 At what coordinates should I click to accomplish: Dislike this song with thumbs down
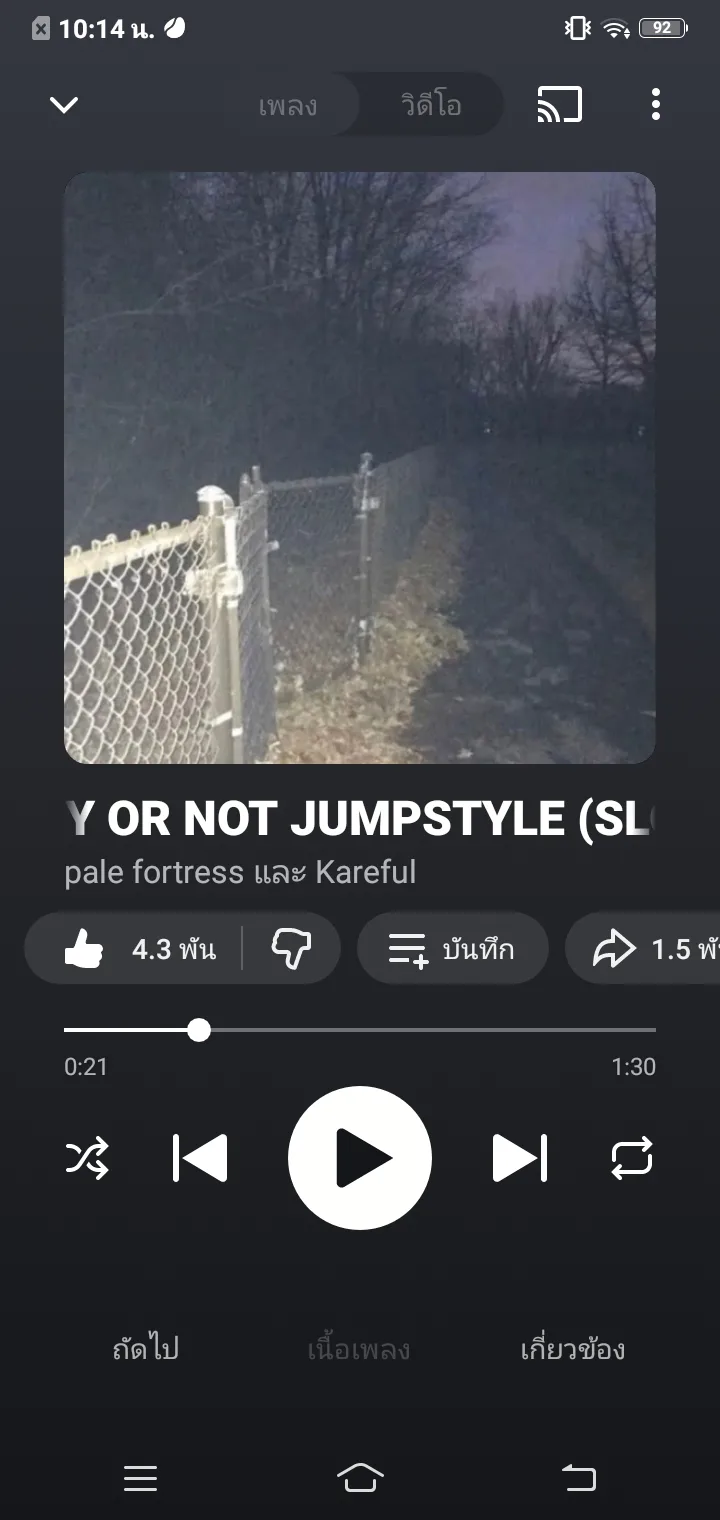tap(291, 948)
